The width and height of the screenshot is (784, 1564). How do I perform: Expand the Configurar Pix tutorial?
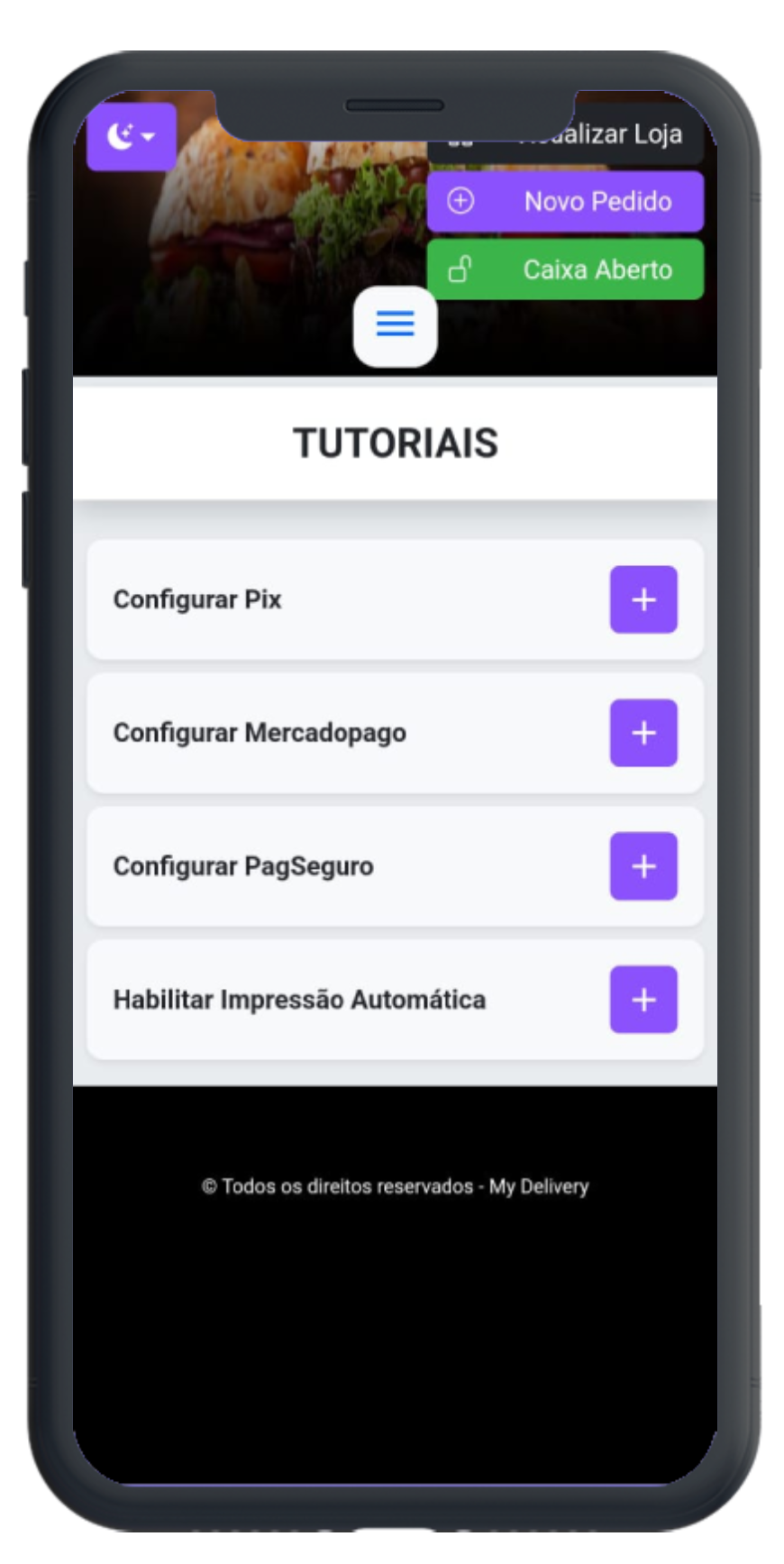(643, 599)
